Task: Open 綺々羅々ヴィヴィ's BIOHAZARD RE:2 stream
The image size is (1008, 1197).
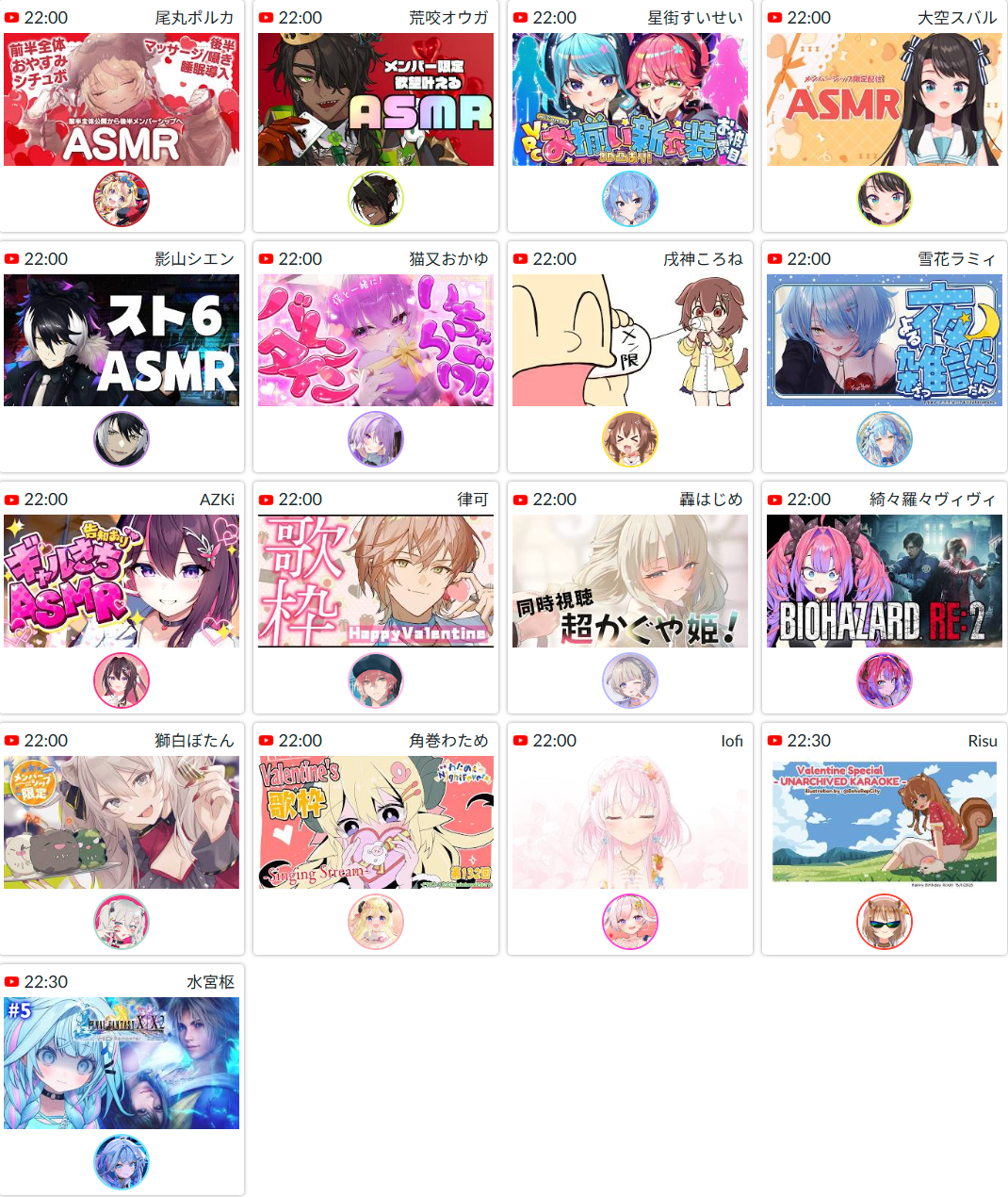Action: point(885,598)
